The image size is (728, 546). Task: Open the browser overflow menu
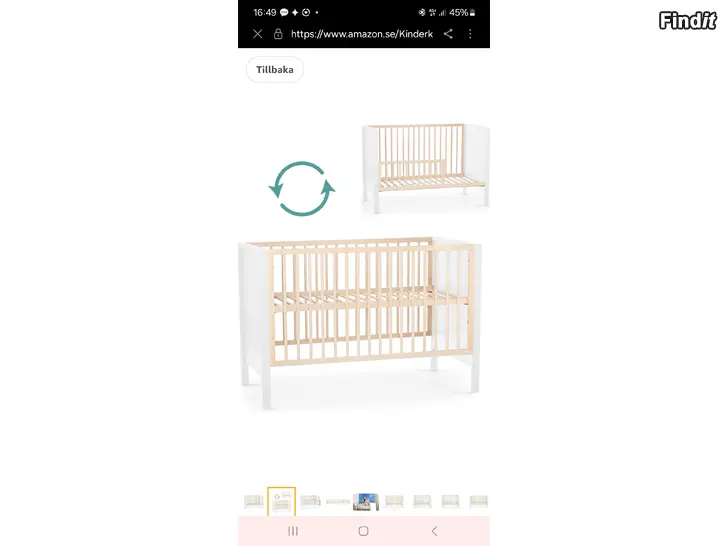[472, 34]
